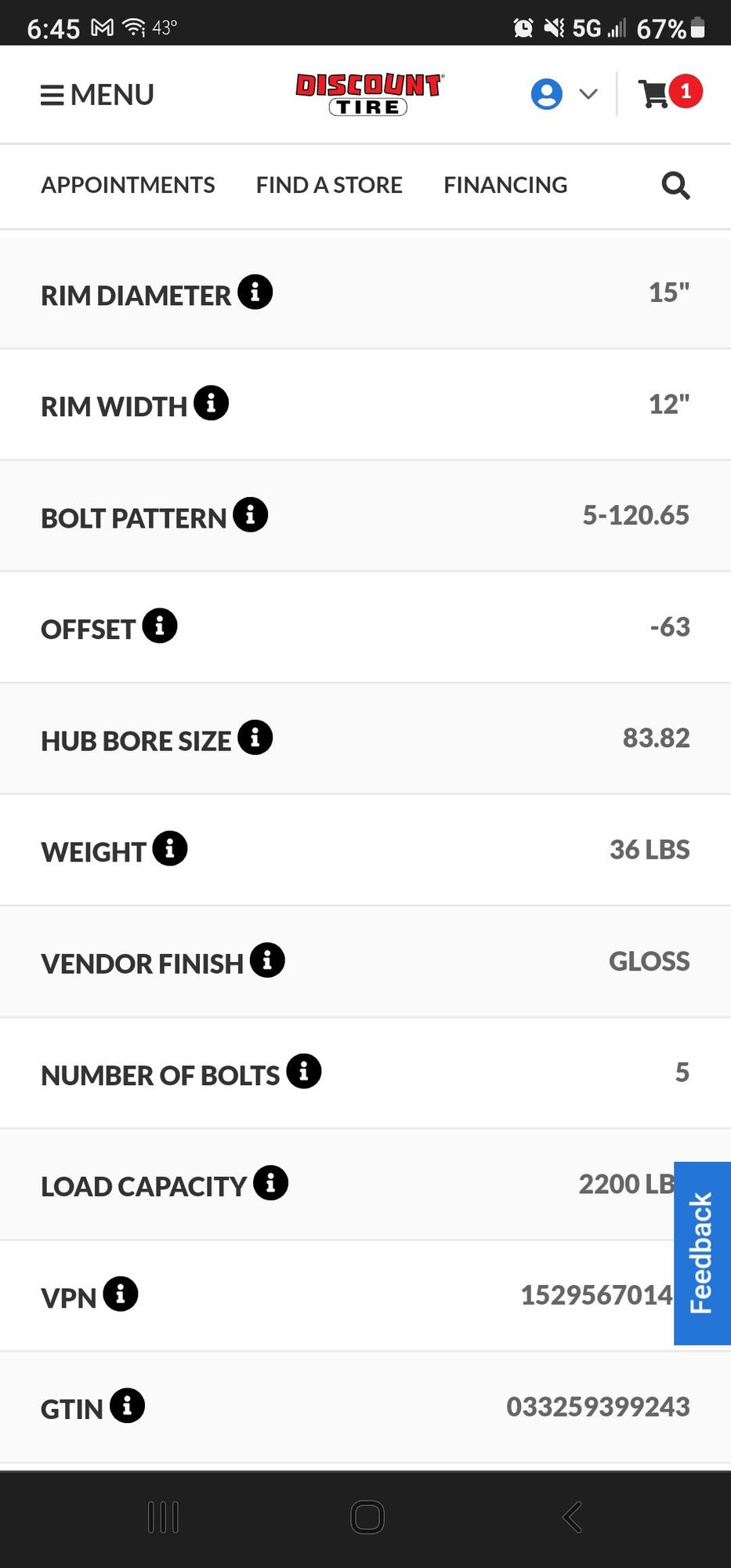
Task: Open the Financing page
Action: click(x=505, y=185)
